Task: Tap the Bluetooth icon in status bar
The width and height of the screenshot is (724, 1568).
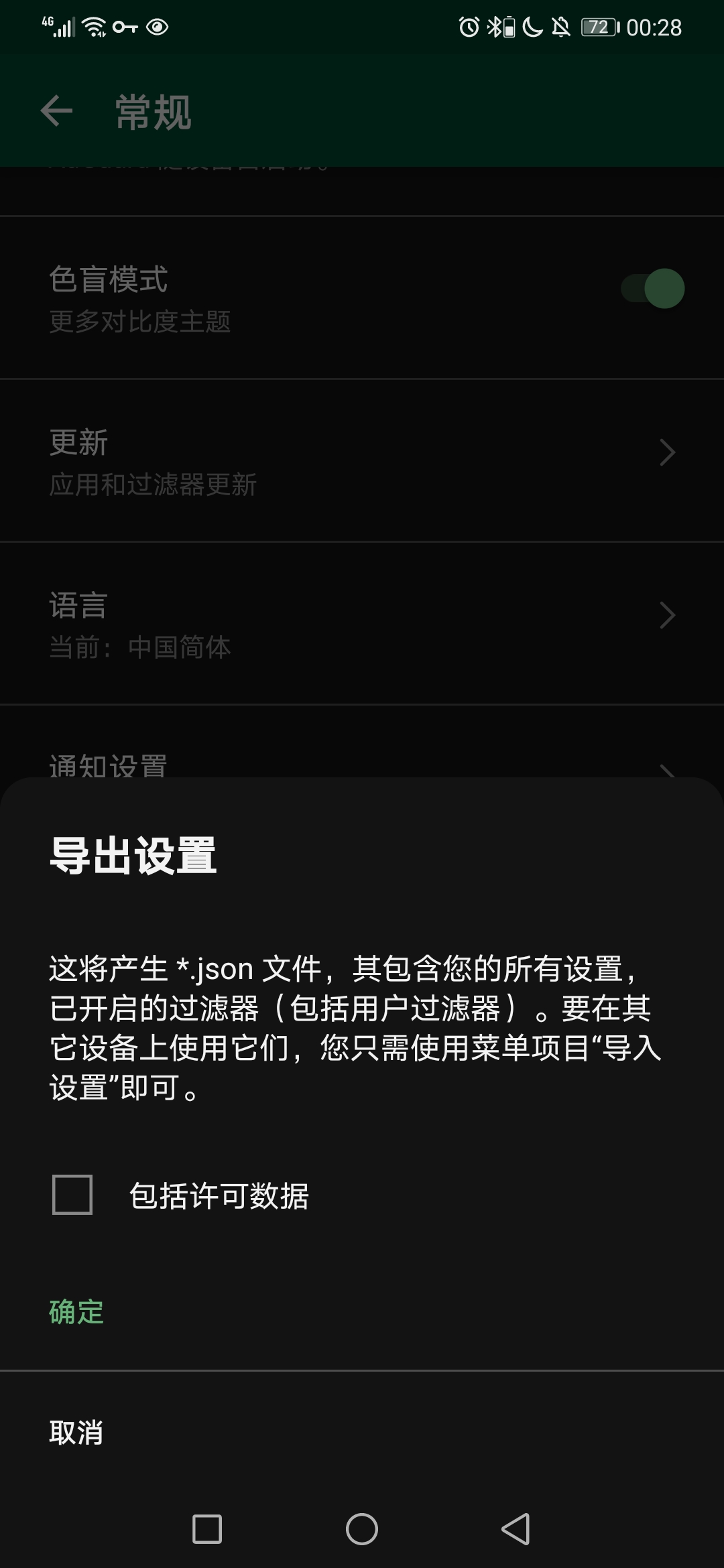Action: (x=494, y=27)
